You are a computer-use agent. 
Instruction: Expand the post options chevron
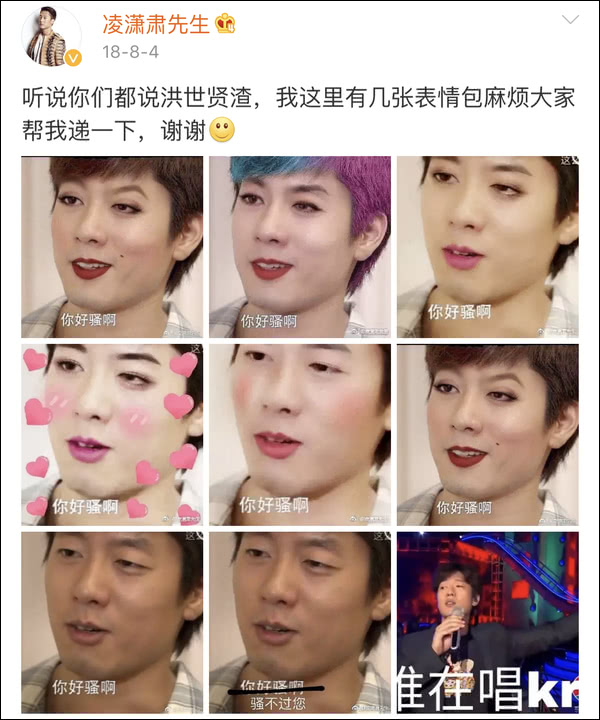tap(570, 20)
